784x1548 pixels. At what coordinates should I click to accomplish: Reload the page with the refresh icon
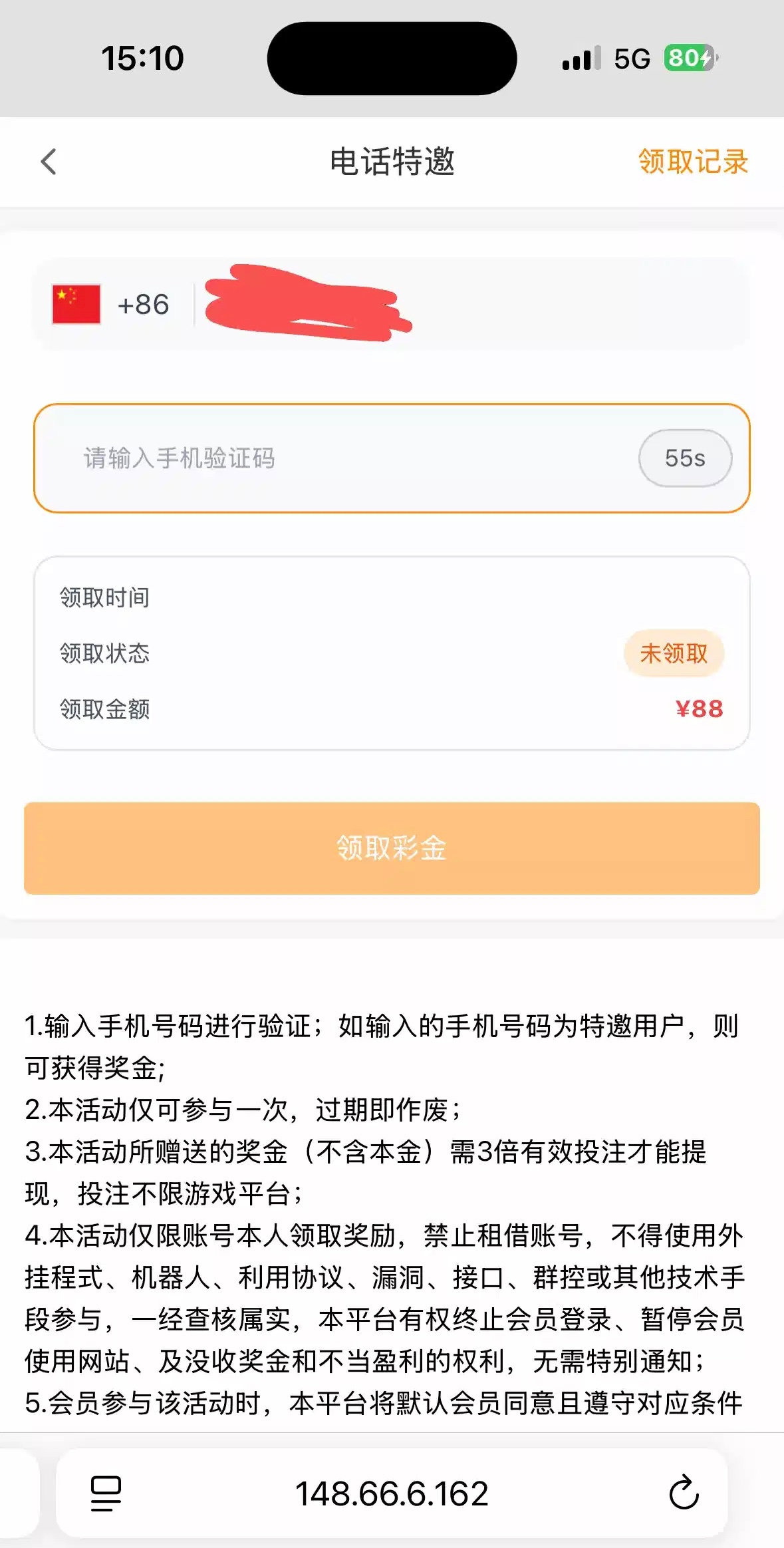click(x=684, y=1493)
